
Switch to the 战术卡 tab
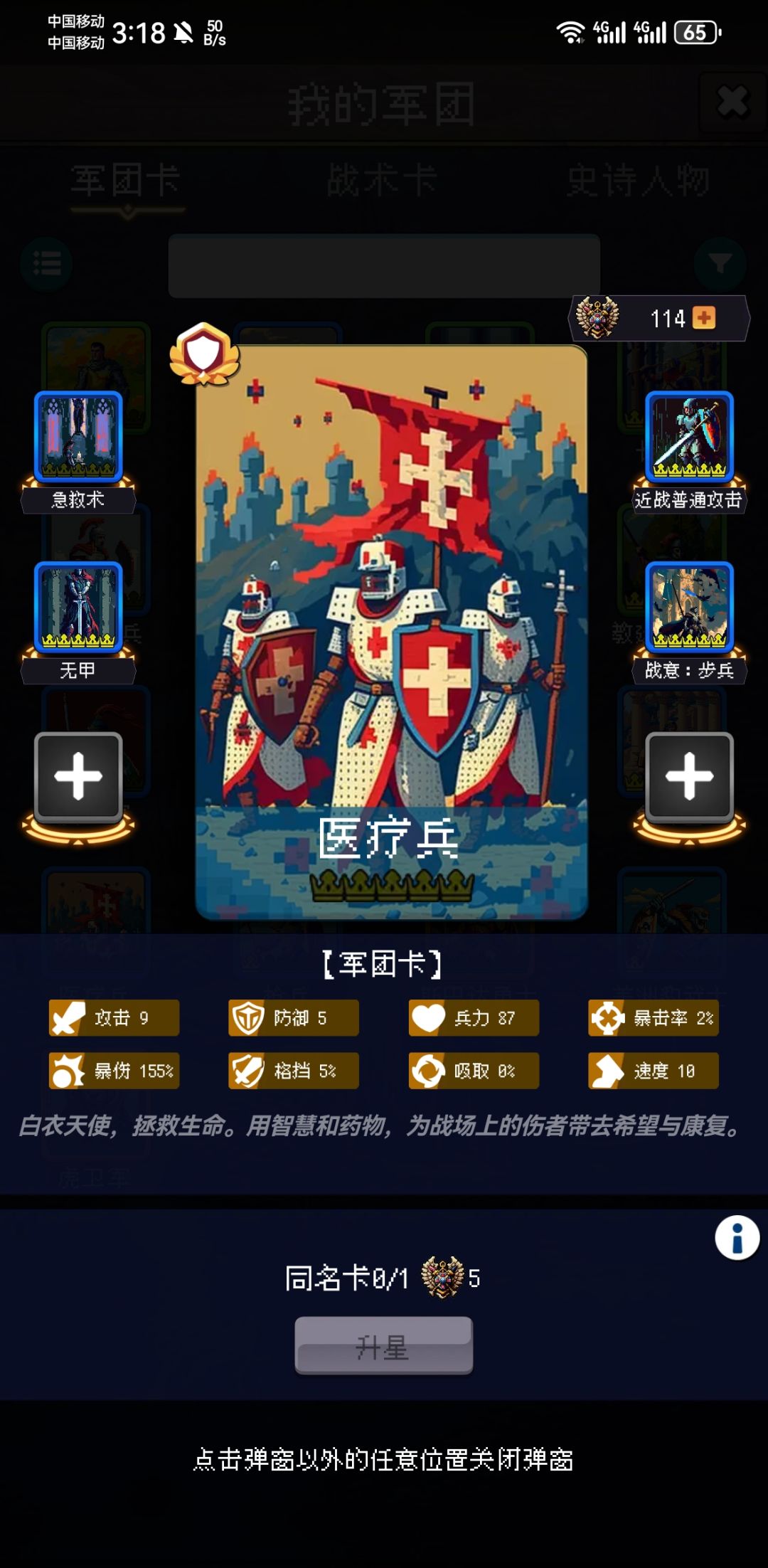tap(383, 179)
